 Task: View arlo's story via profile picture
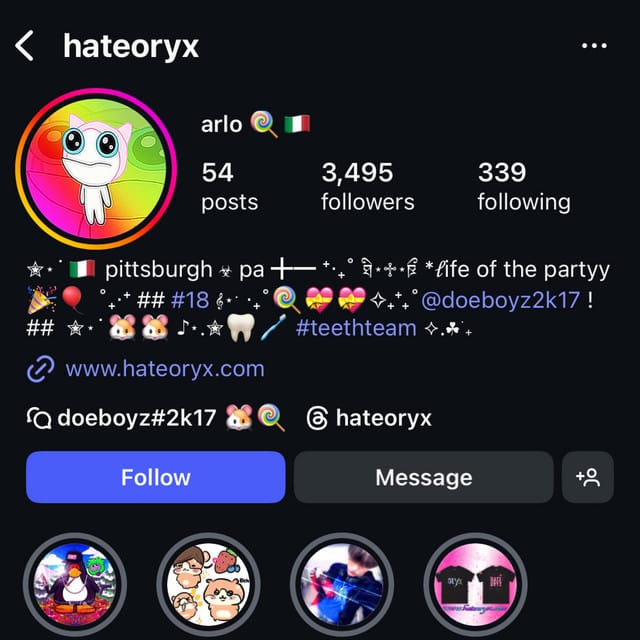pos(96,168)
